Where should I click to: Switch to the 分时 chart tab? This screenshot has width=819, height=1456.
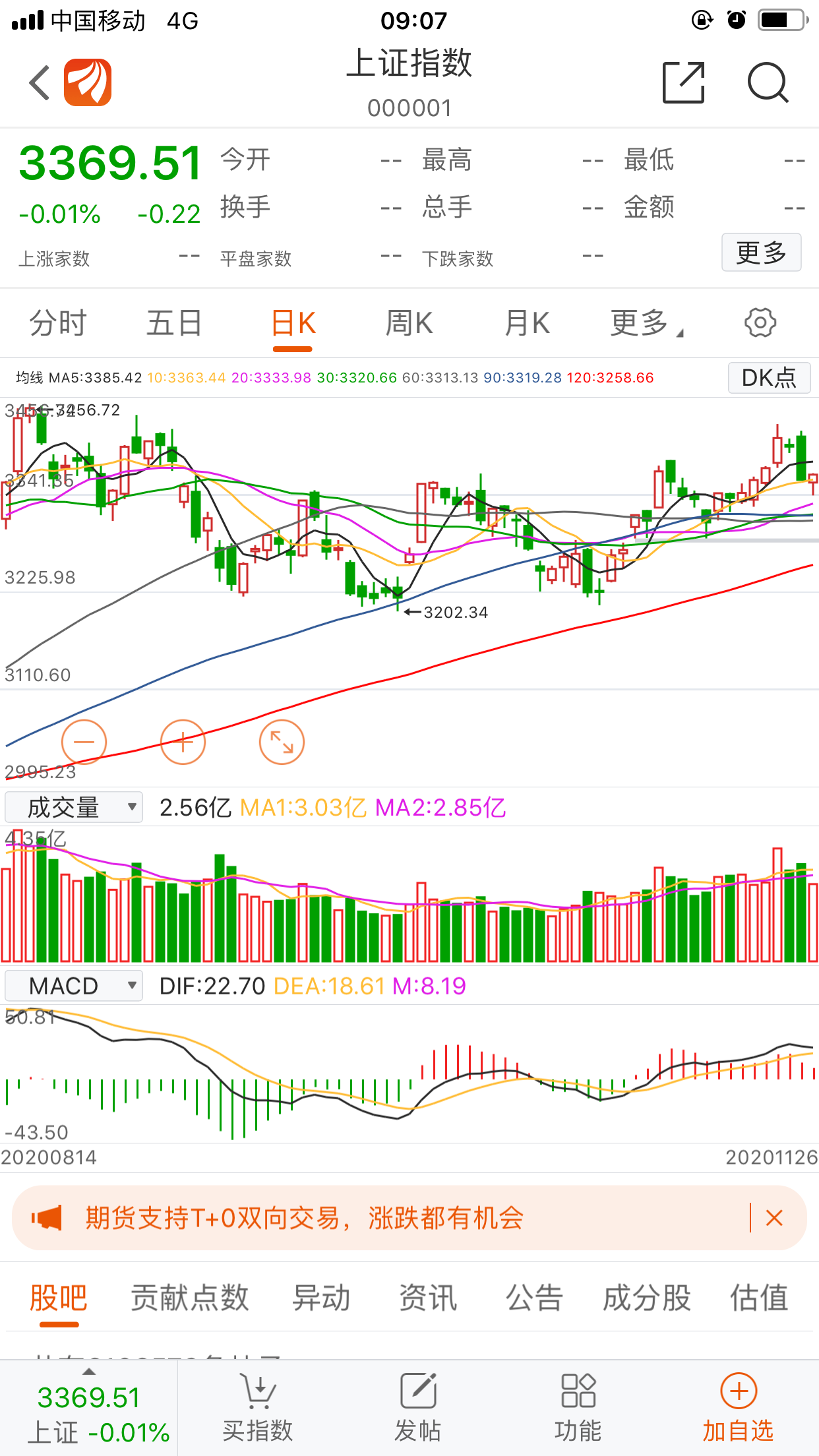click(58, 324)
